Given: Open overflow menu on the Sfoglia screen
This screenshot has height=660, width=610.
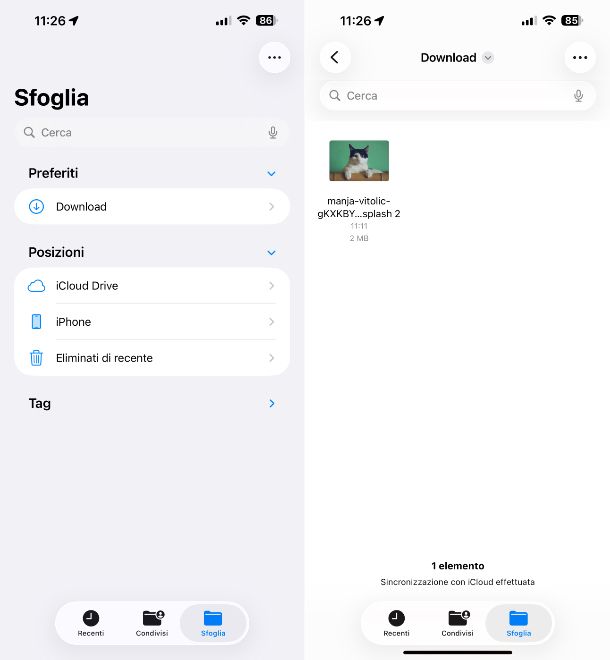Looking at the screenshot, I should tap(274, 58).
